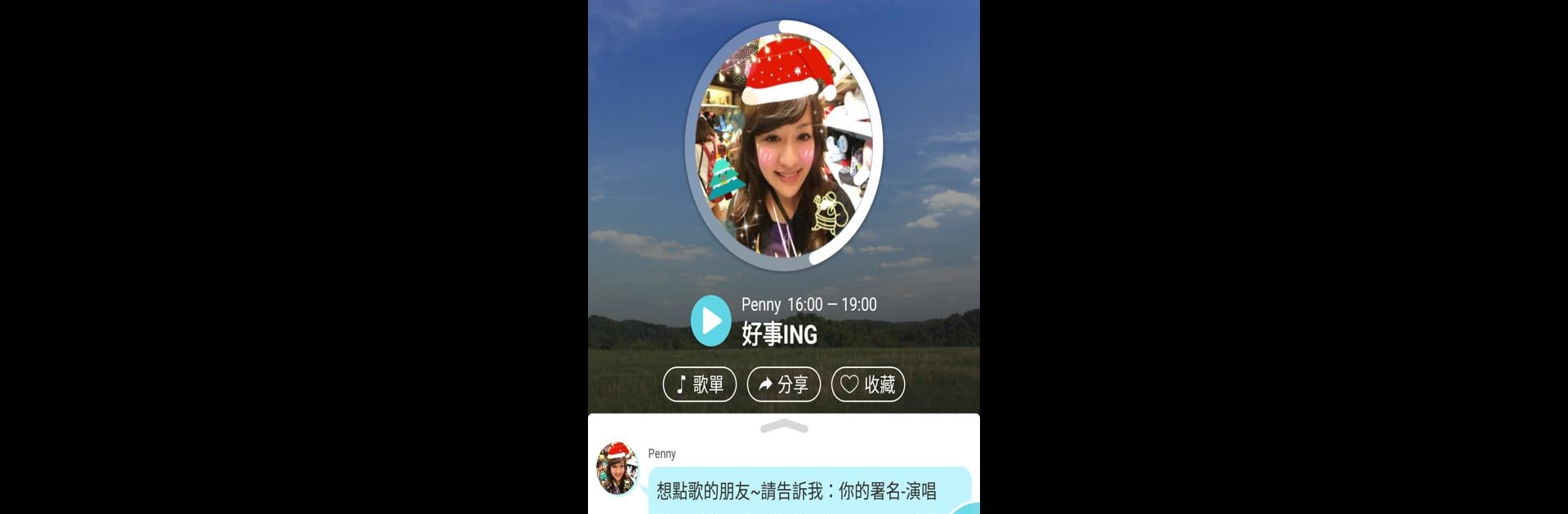The height and width of the screenshot is (514, 1568).
Task: Play the 好事ING radio show
Action: [710, 321]
